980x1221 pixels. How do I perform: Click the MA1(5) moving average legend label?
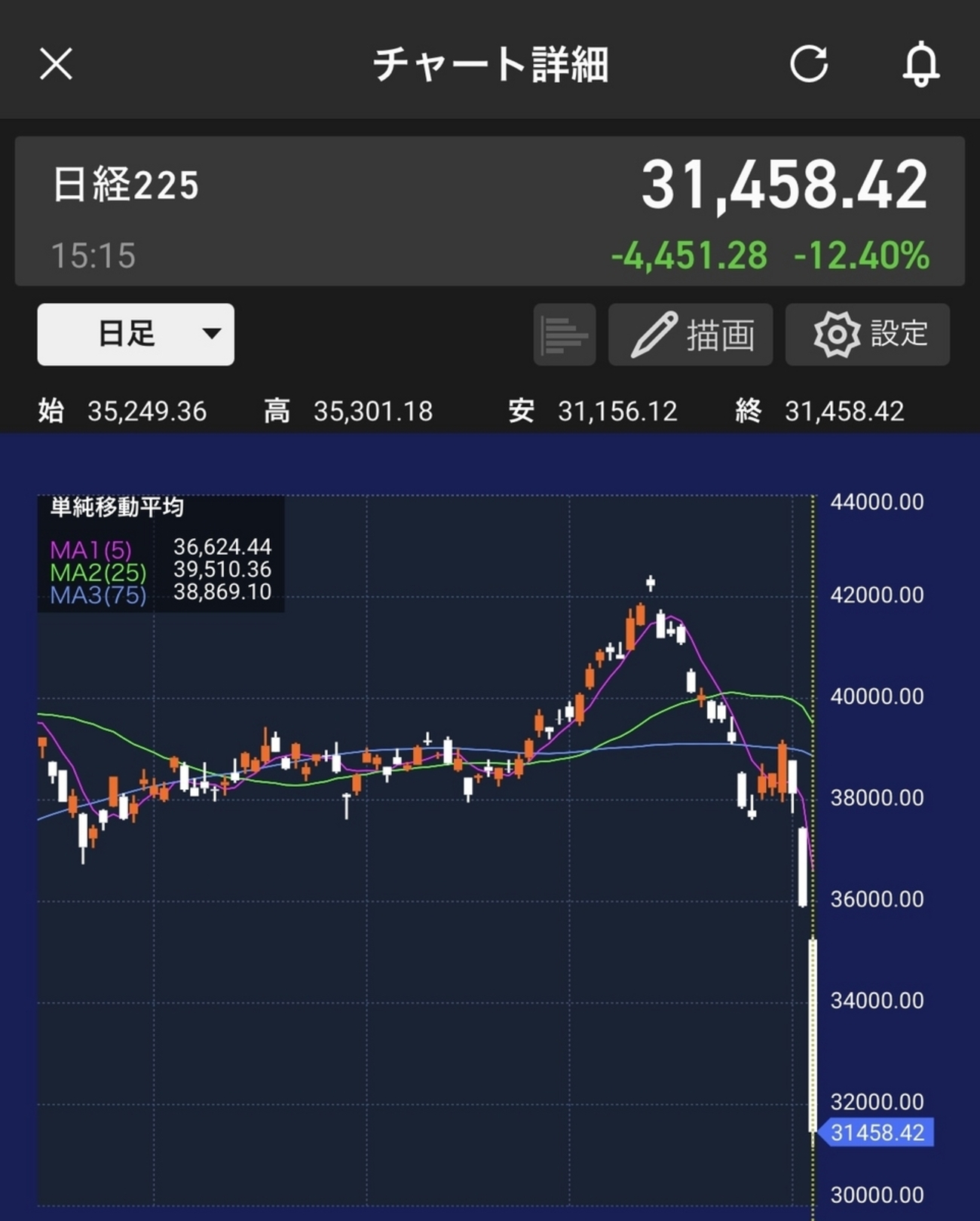(x=90, y=548)
